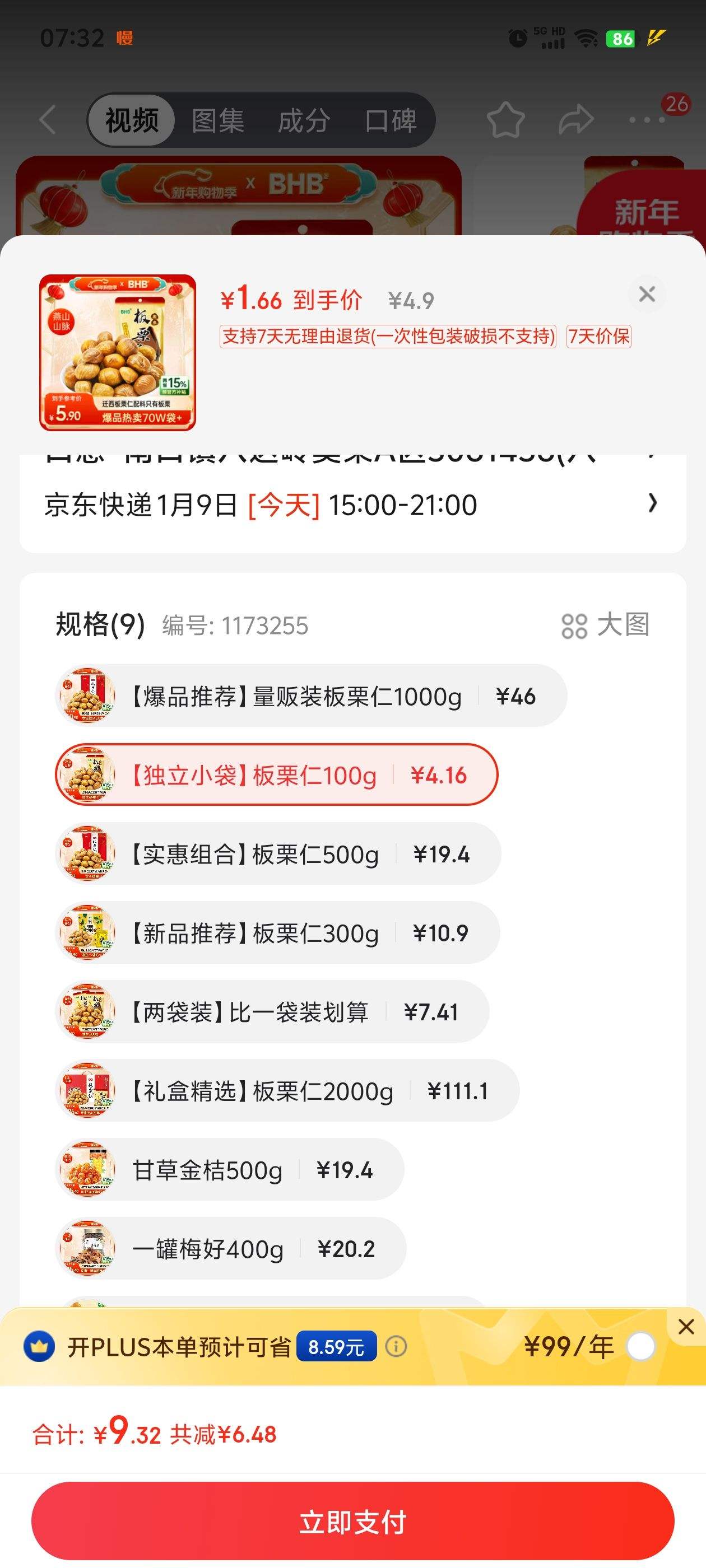The height and width of the screenshot is (1568, 706).
Task: Open the 7天价保 price protection link
Action: tap(600, 337)
